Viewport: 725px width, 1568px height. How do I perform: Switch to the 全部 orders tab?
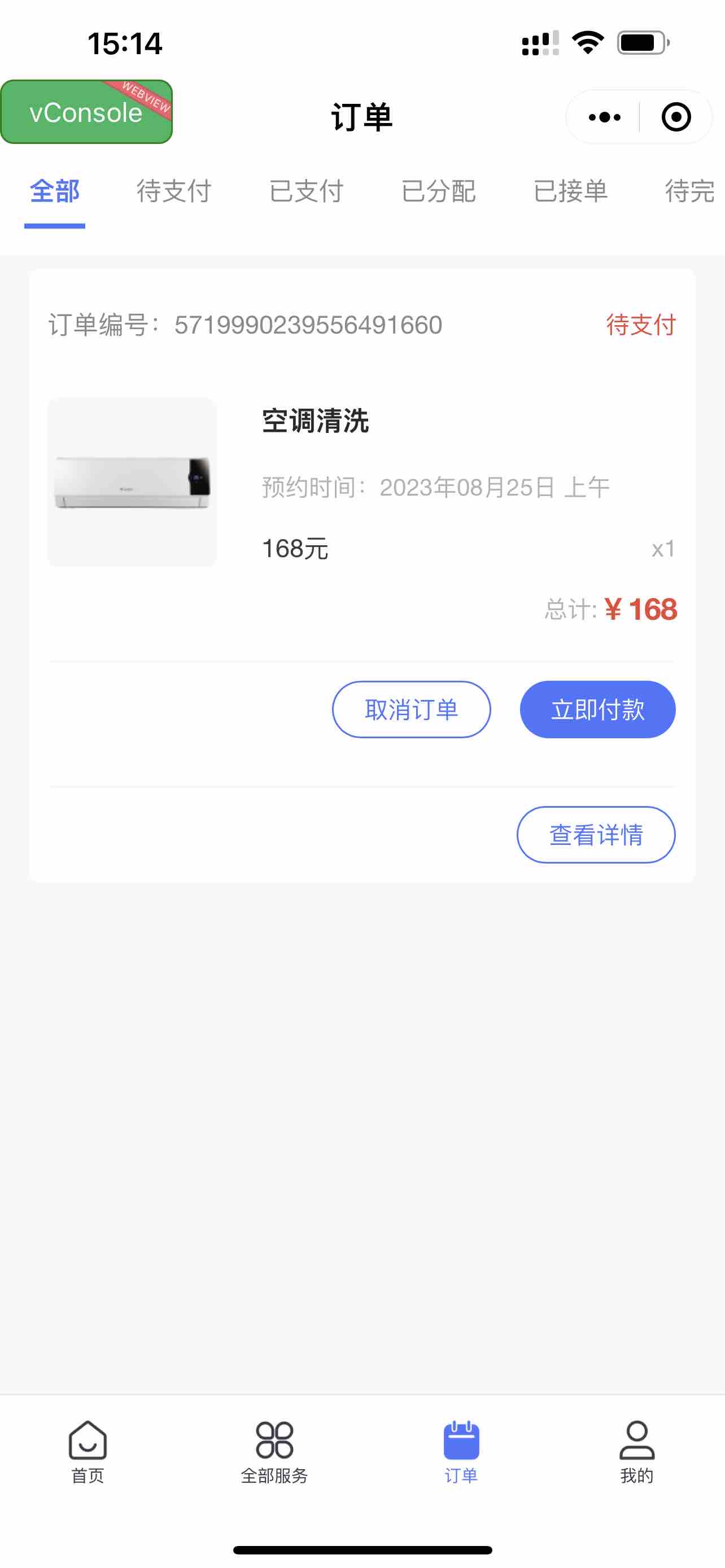coord(55,191)
